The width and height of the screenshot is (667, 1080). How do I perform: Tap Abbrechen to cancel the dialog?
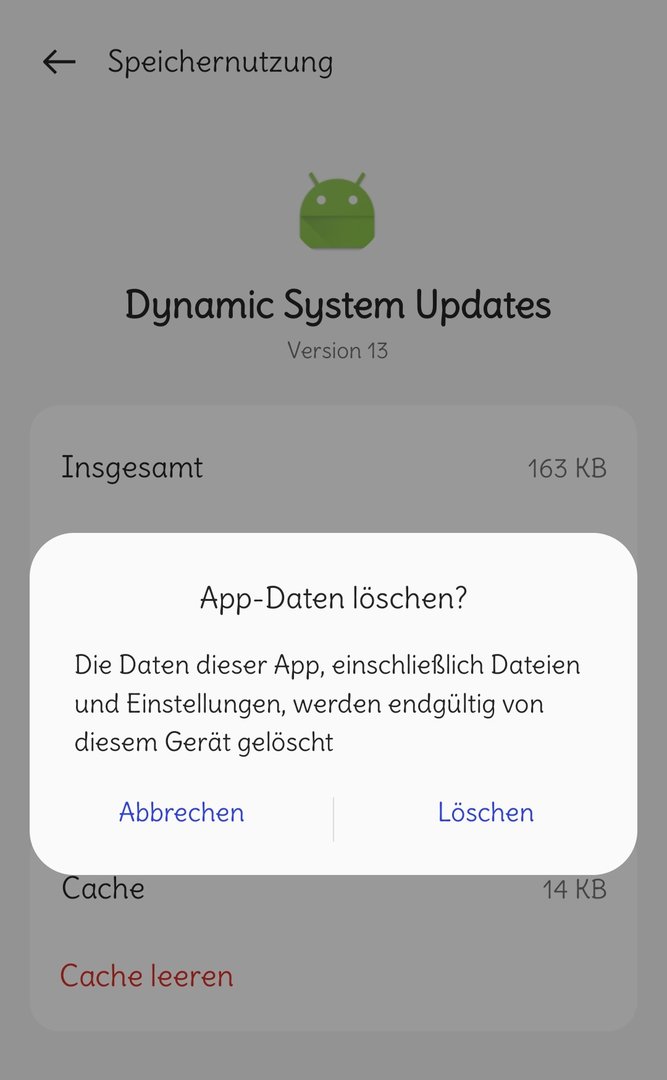click(x=181, y=813)
